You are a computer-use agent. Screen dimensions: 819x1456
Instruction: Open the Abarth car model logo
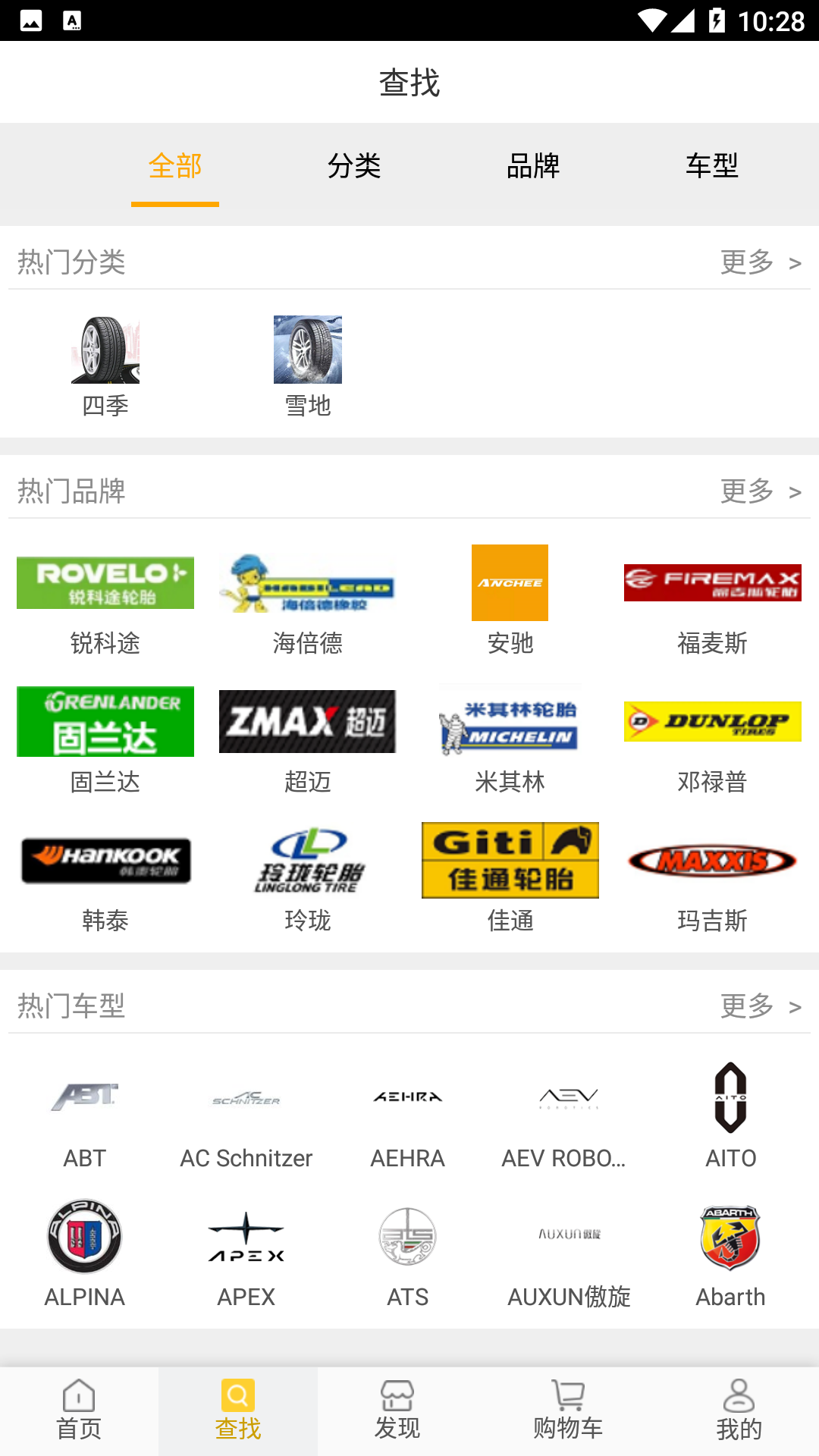(x=730, y=1236)
